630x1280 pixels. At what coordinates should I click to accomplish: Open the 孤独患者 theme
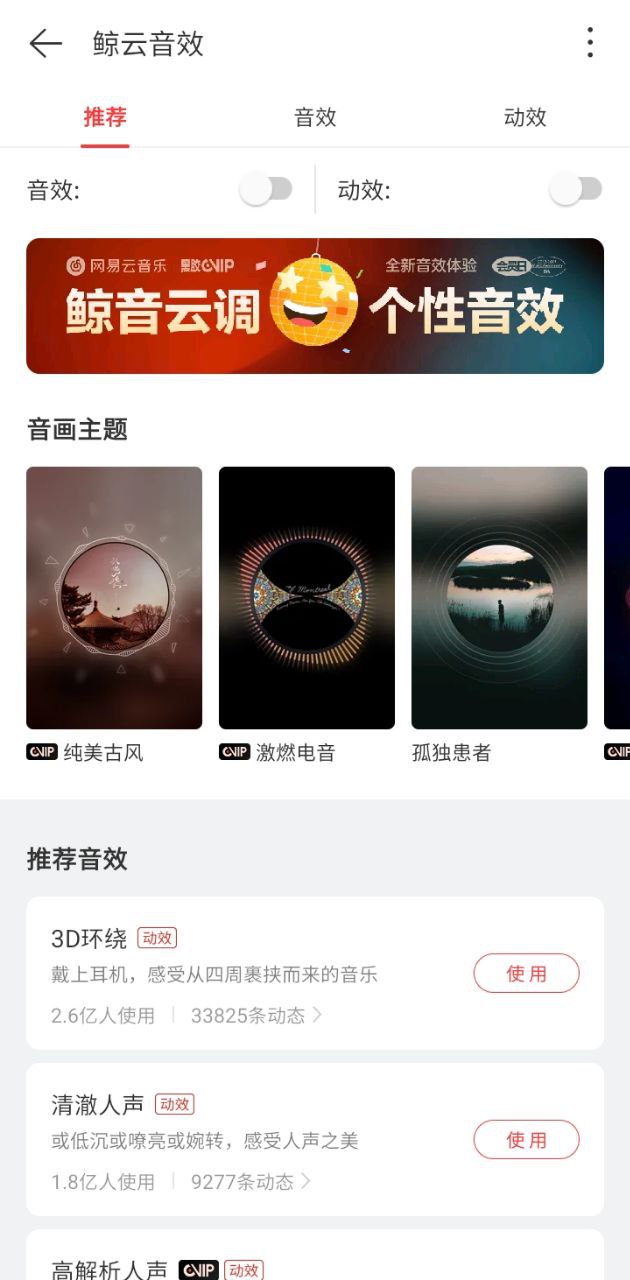click(x=499, y=598)
